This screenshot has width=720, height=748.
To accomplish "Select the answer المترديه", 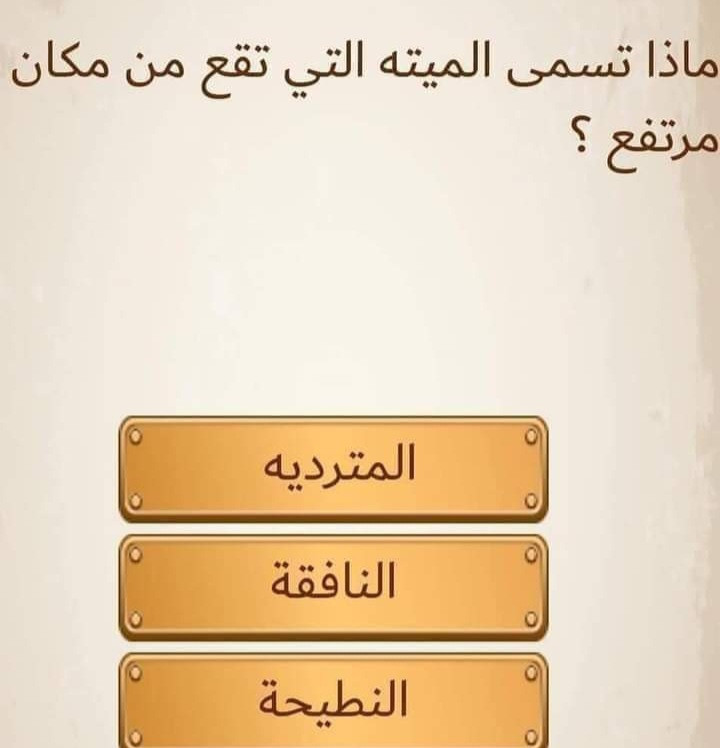I will pos(334,469).
